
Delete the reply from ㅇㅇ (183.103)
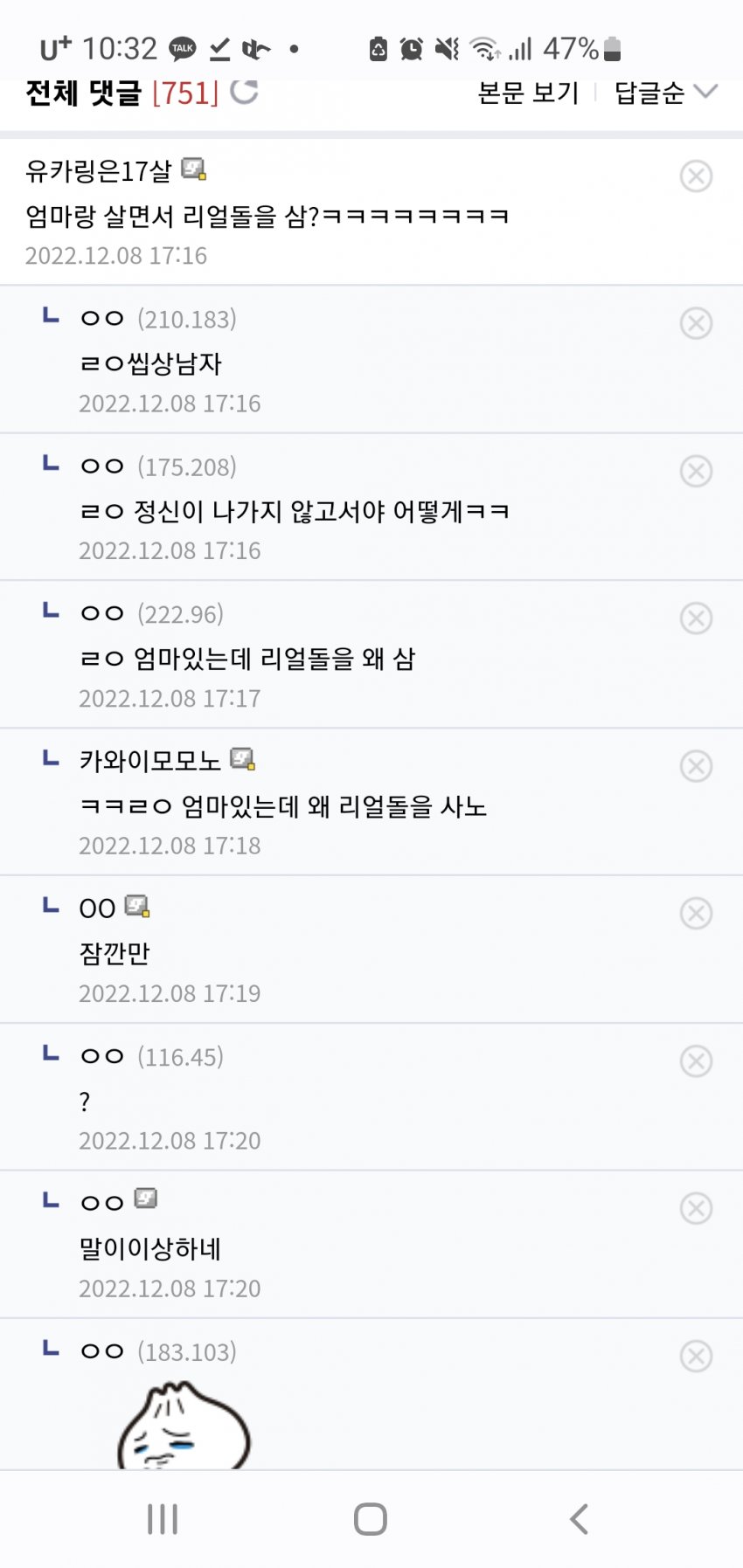696,1357
